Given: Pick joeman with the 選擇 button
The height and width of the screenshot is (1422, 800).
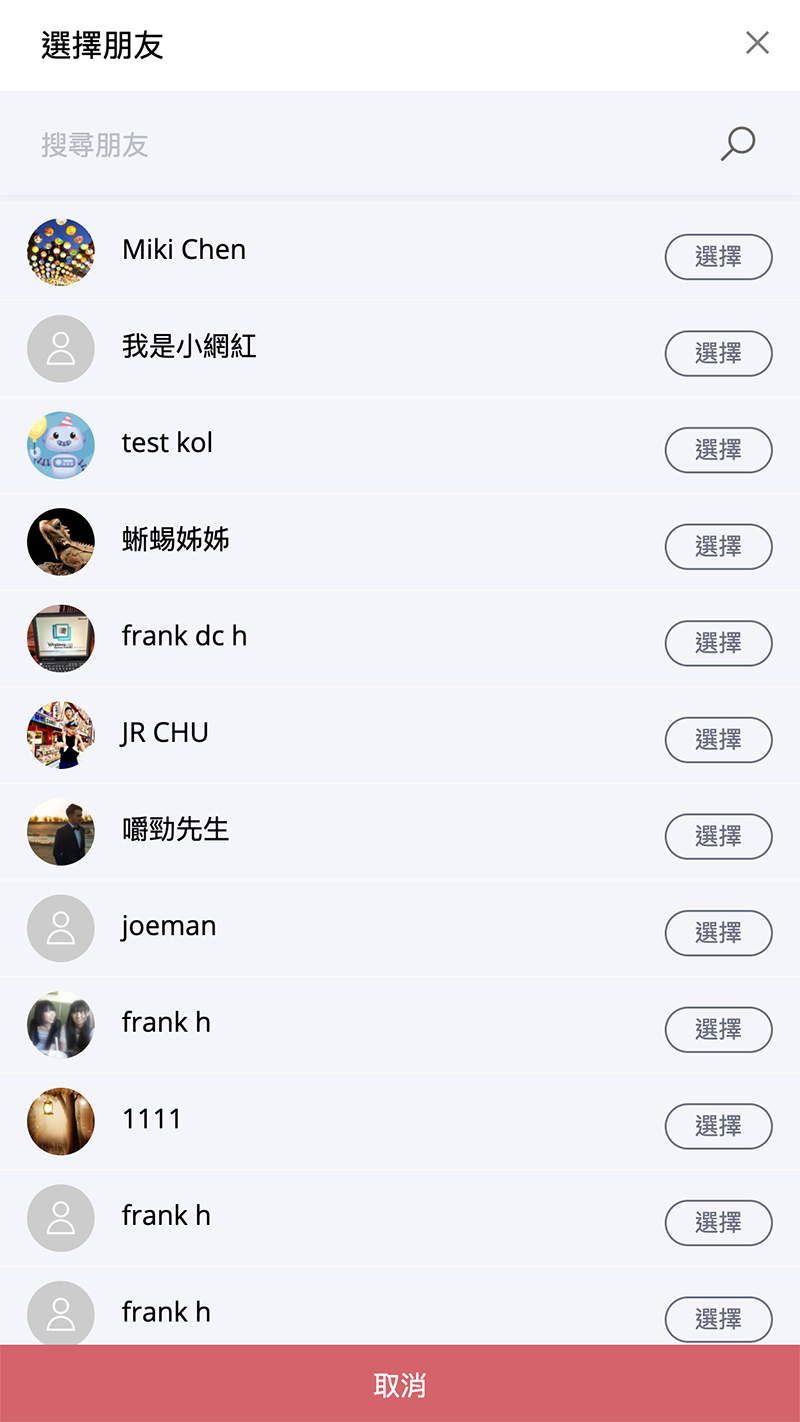Looking at the screenshot, I should (x=718, y=933).
